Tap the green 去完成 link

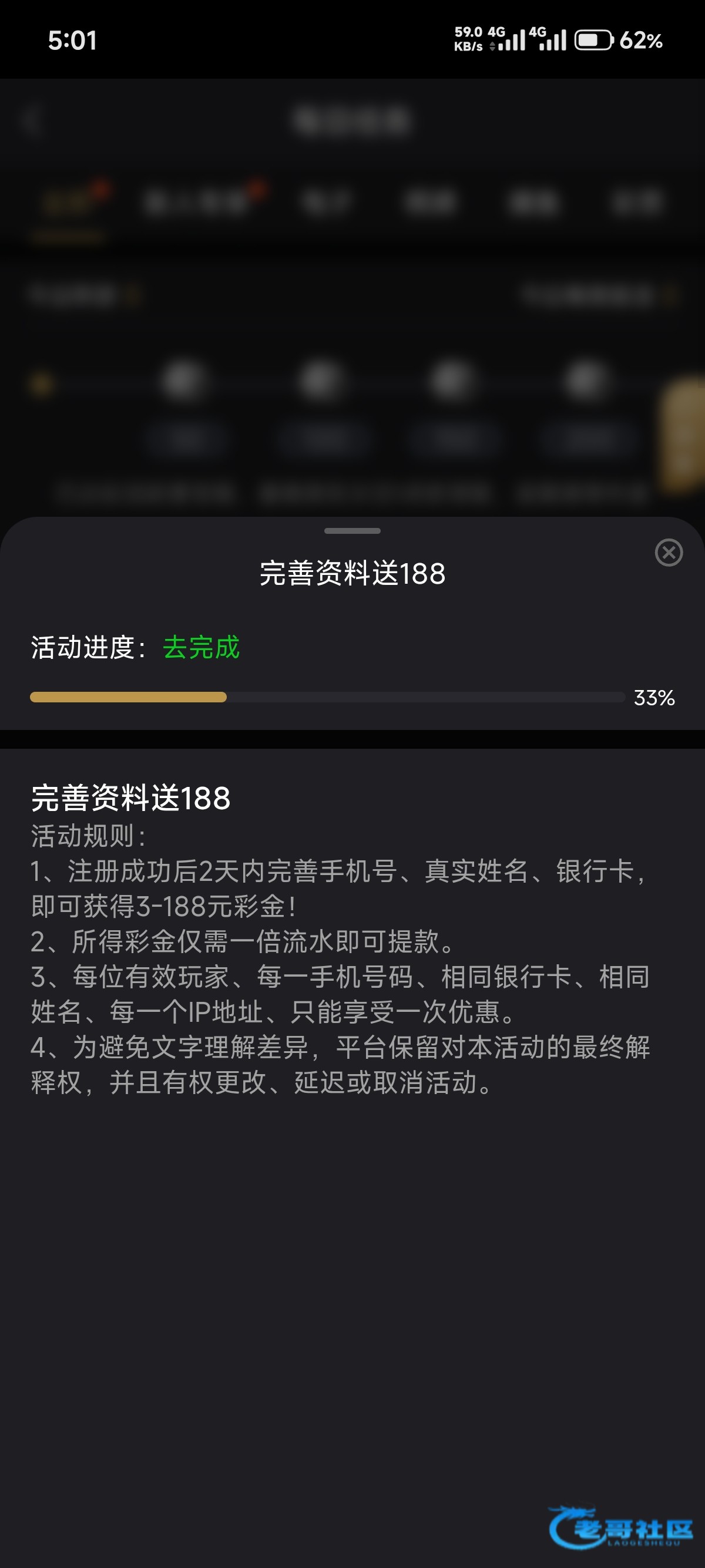202,647
